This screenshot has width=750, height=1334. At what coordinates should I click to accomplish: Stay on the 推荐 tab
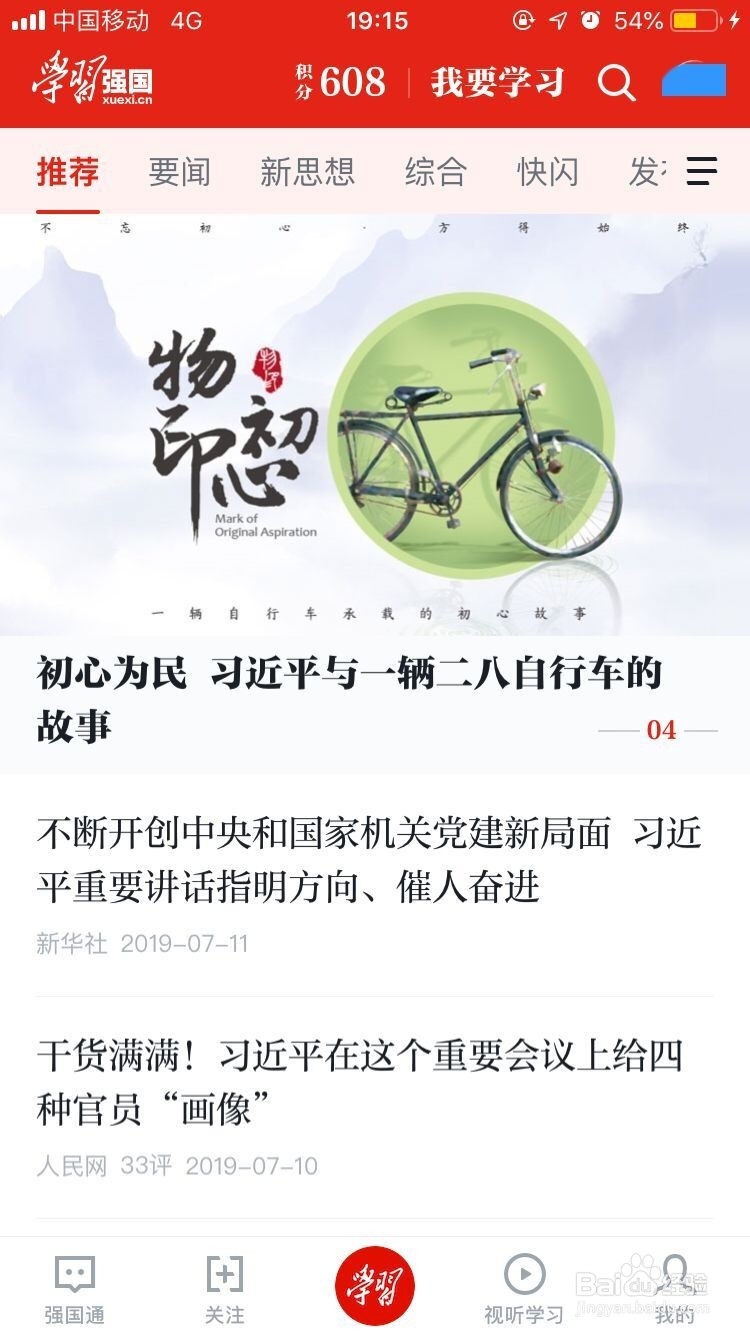tap(67, 172)
